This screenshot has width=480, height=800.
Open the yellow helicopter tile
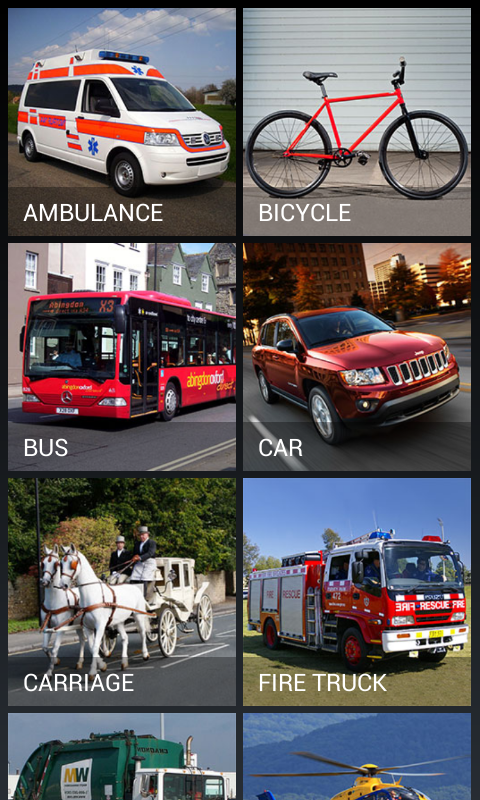357,757
